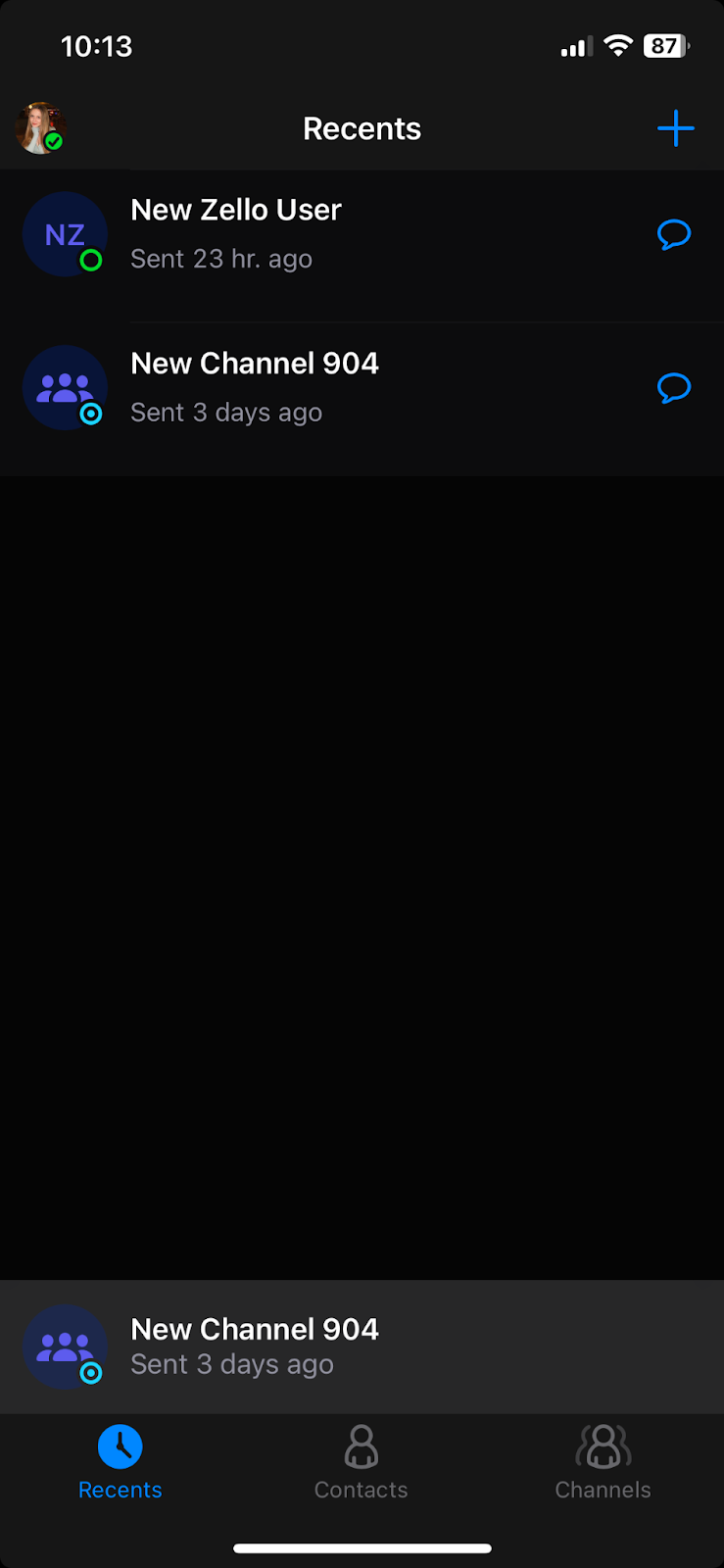Tap the chat icon next to New Zello User
This screenshot has width=724, height=1568.
tap(674, 234)
